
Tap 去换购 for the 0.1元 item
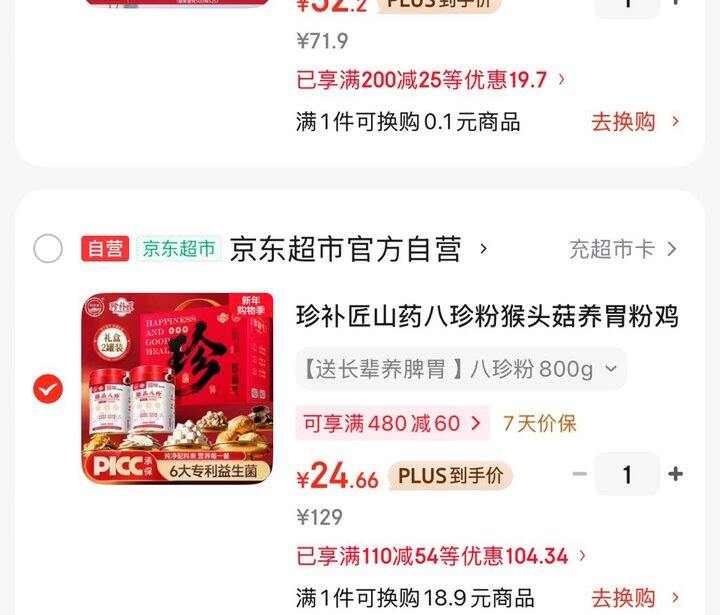click(x=635, y=122)
